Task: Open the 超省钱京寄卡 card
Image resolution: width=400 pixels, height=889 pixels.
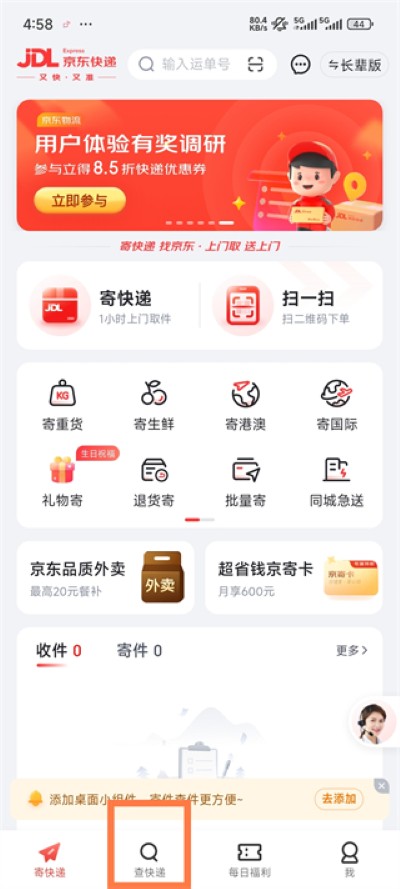Action: 293,578
